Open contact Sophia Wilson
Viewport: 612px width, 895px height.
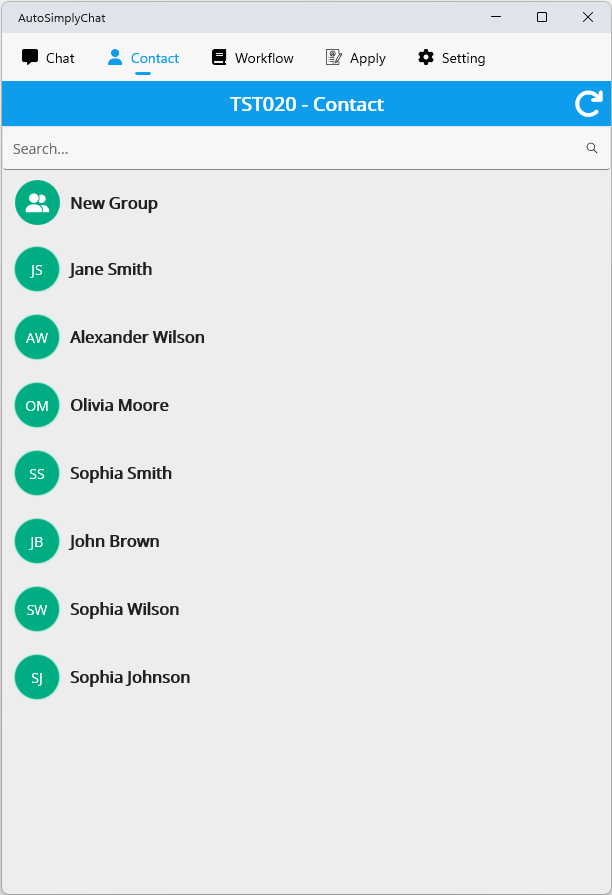click(124, 609)
